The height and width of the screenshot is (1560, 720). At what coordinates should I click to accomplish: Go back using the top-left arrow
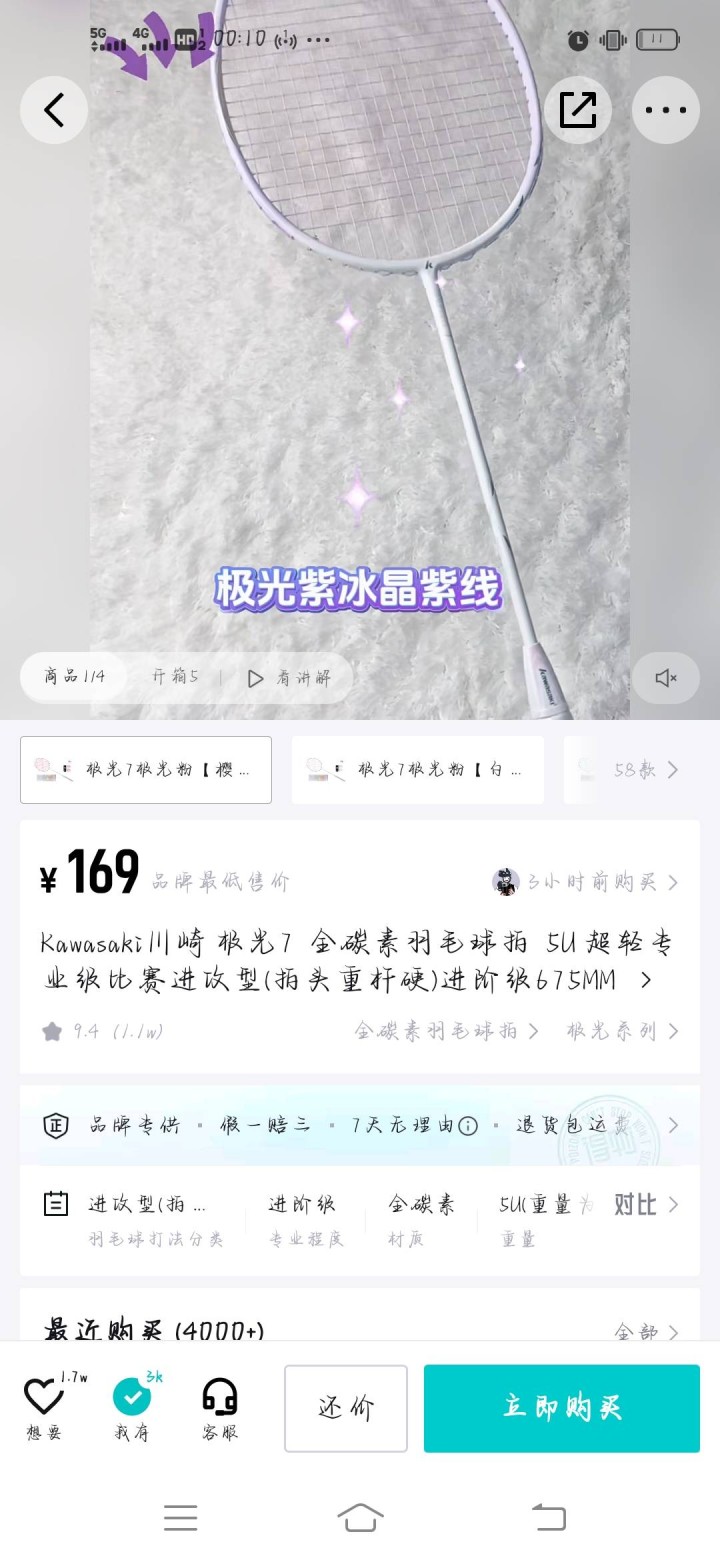coord(54,110)
